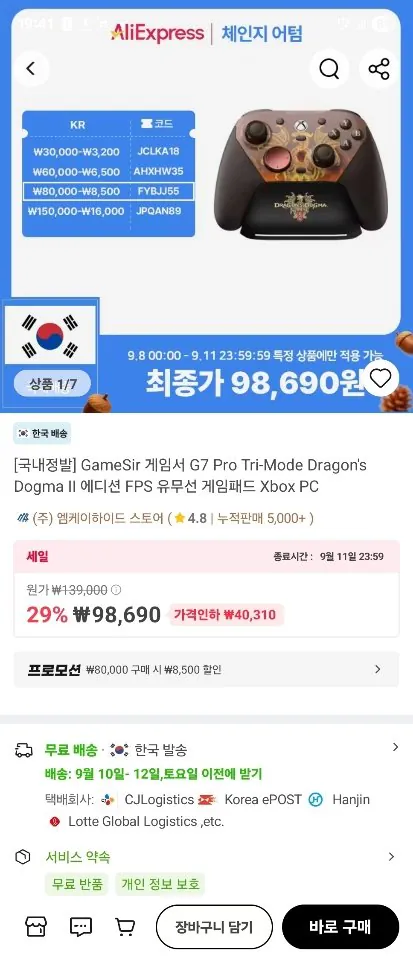The width and height of the screenshot is (413, 960).
Task: Visit the store icon in bottom bar
Action: (35, 926)
